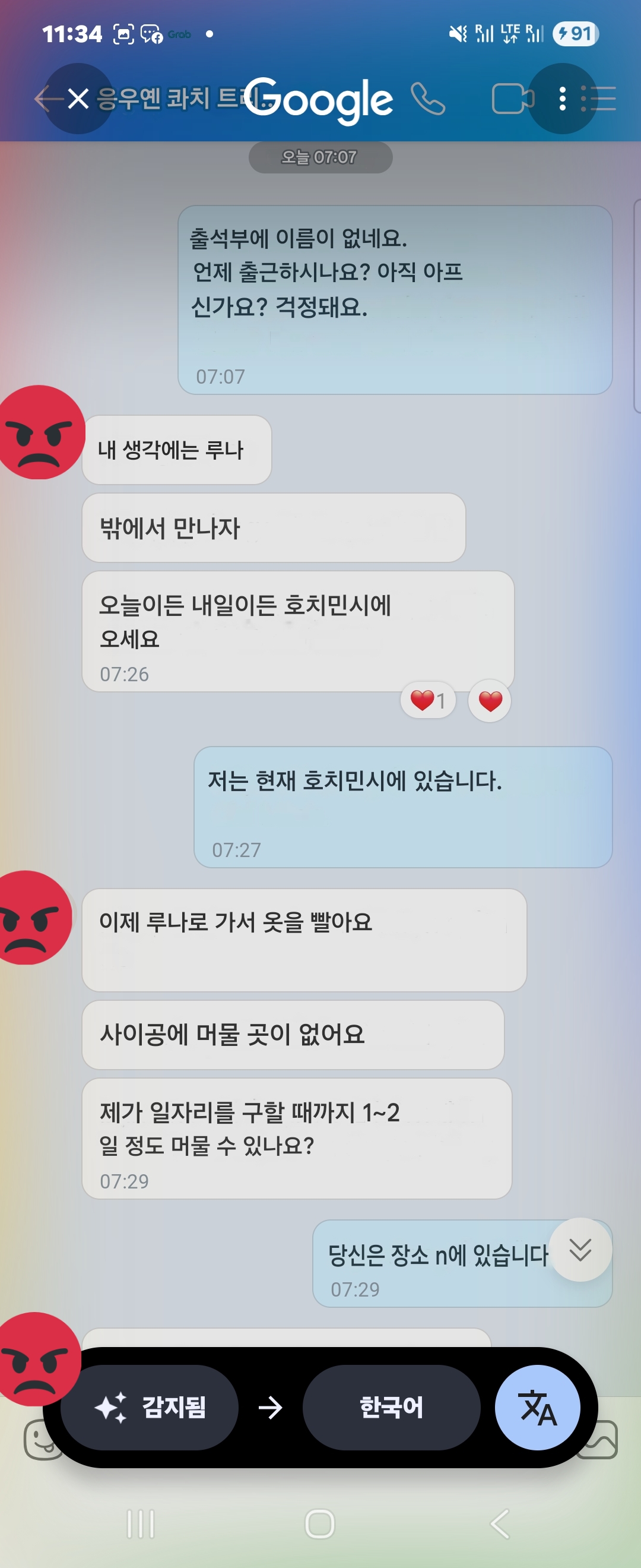The image size is (641, 1568).
Task: Go back using system navigation
Action: click(x=499, y=1523)
